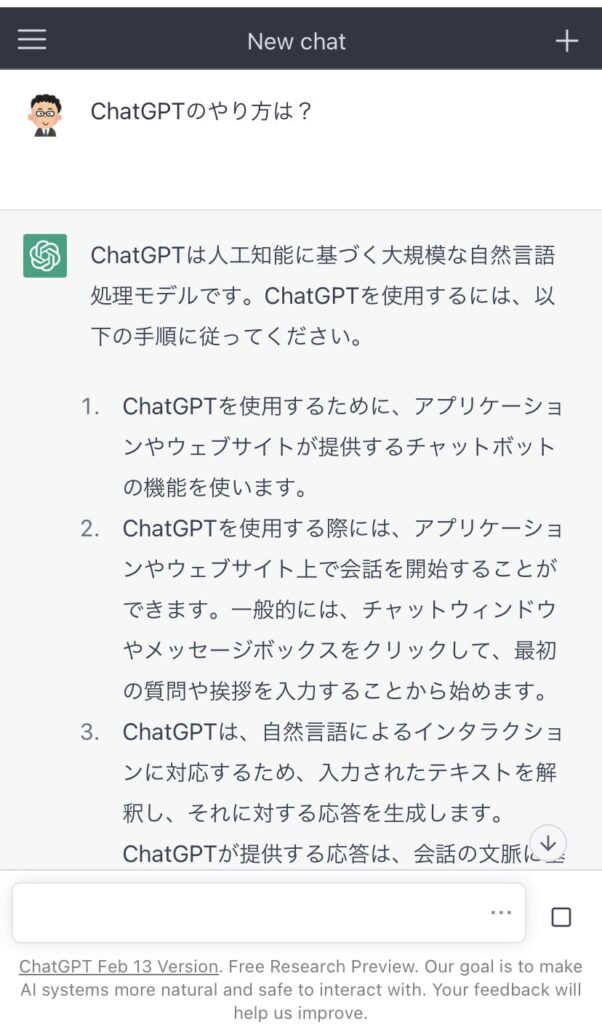This screenshot has height=1024, width=602.
Task: Focus the message input box
Action: [x=250, y=912]
